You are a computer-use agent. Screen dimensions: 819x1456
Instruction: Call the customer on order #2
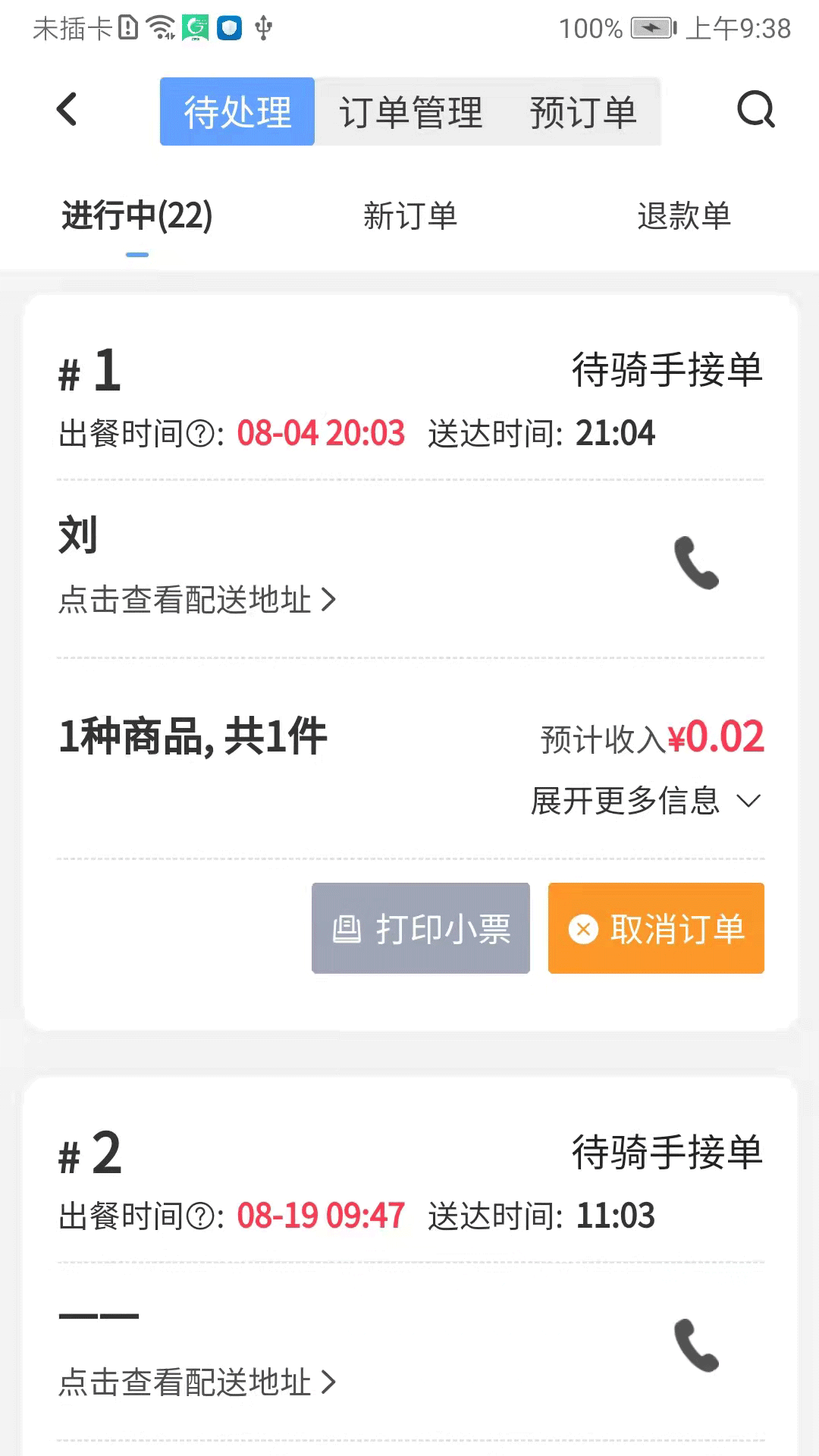tap(696, 1345)
